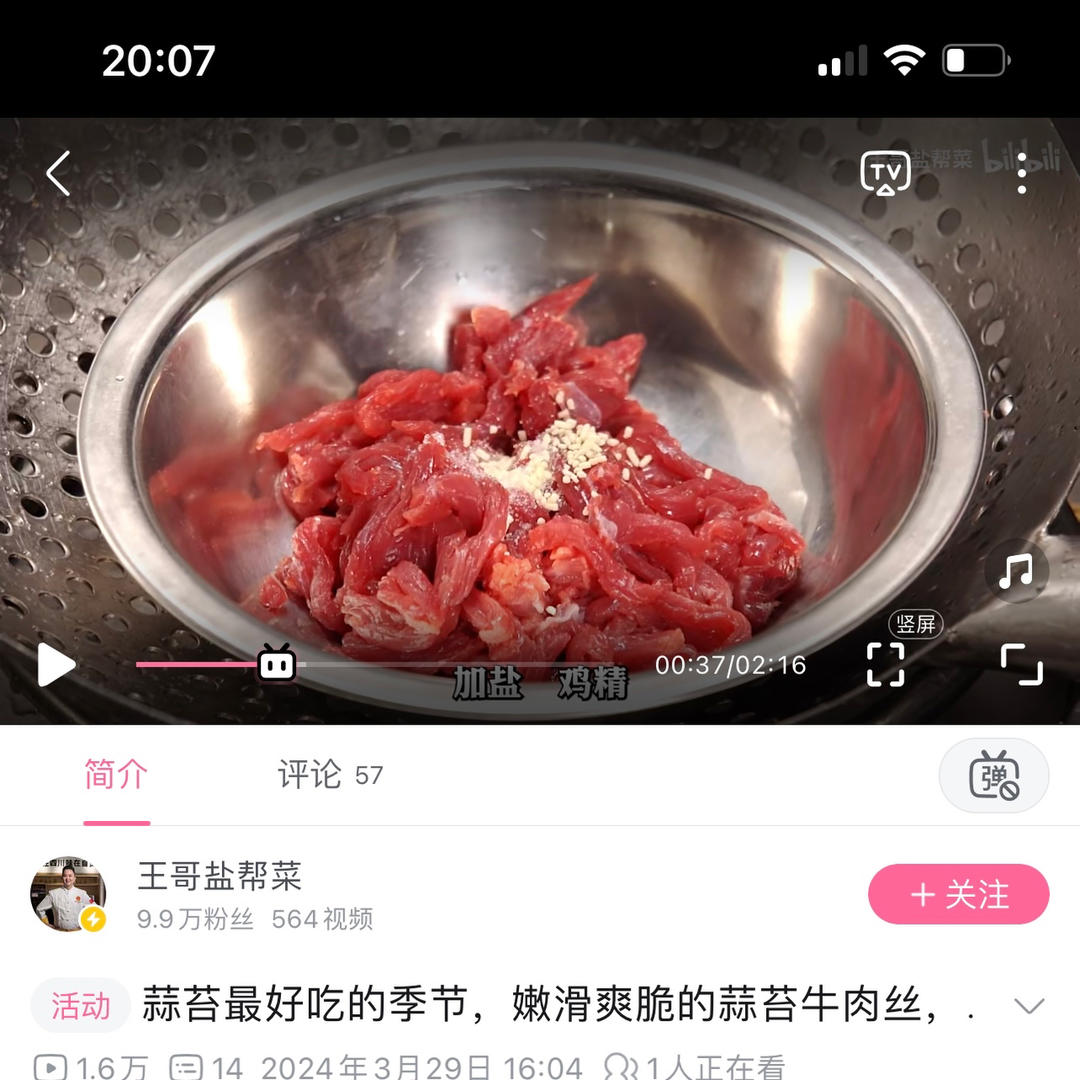Follow 王哥盐帮菜 with 关注 button
1080x1080 pixels.
[958, 894]
